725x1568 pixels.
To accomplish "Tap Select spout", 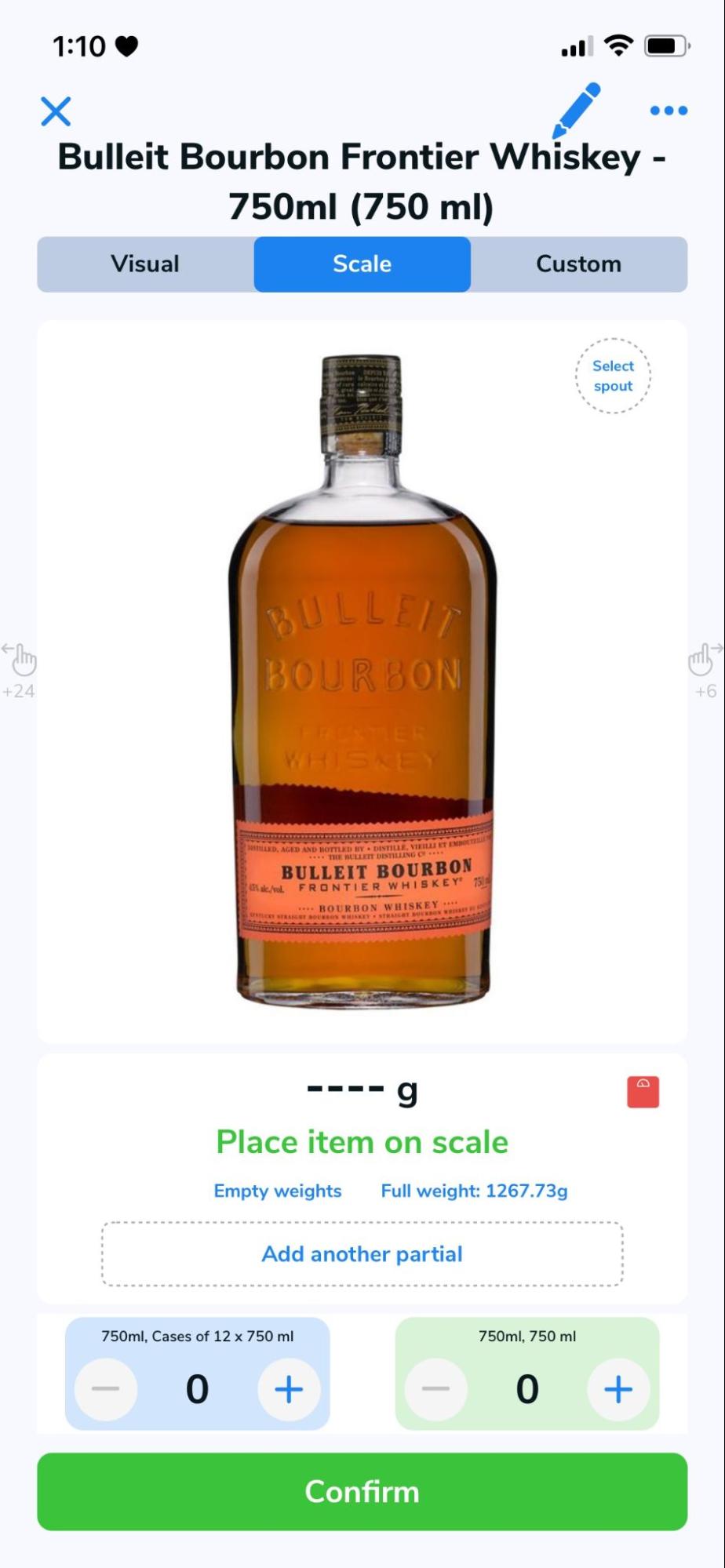I will [613, 376].
